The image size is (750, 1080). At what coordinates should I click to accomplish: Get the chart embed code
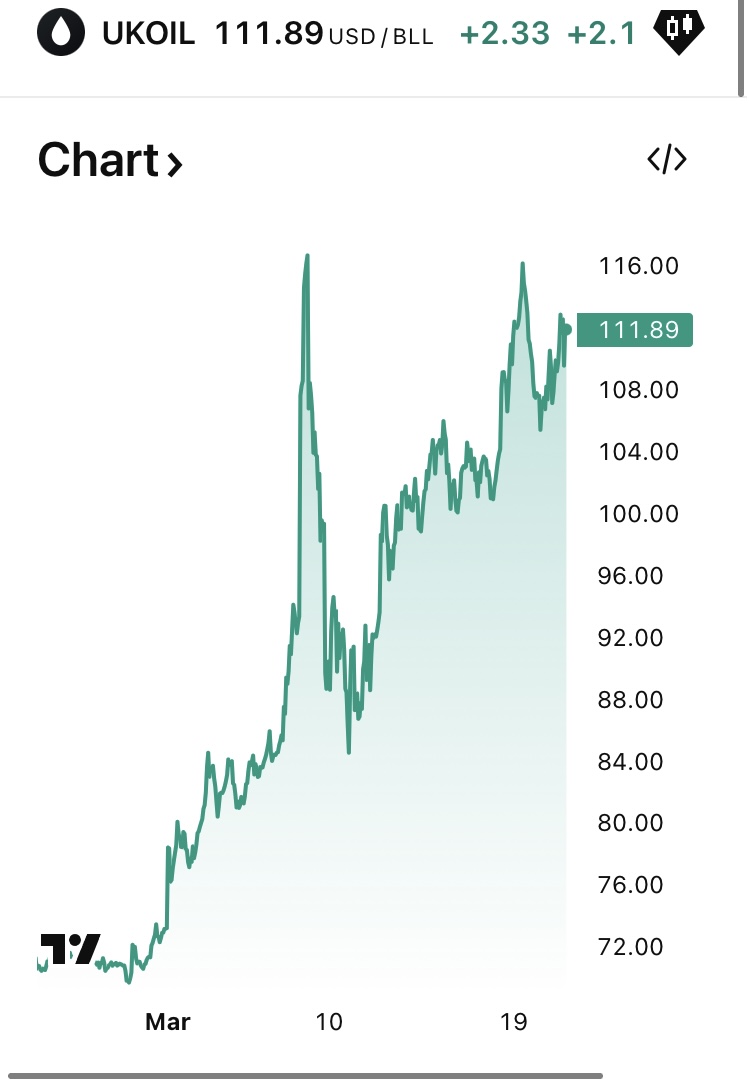(x=667, y=159)
